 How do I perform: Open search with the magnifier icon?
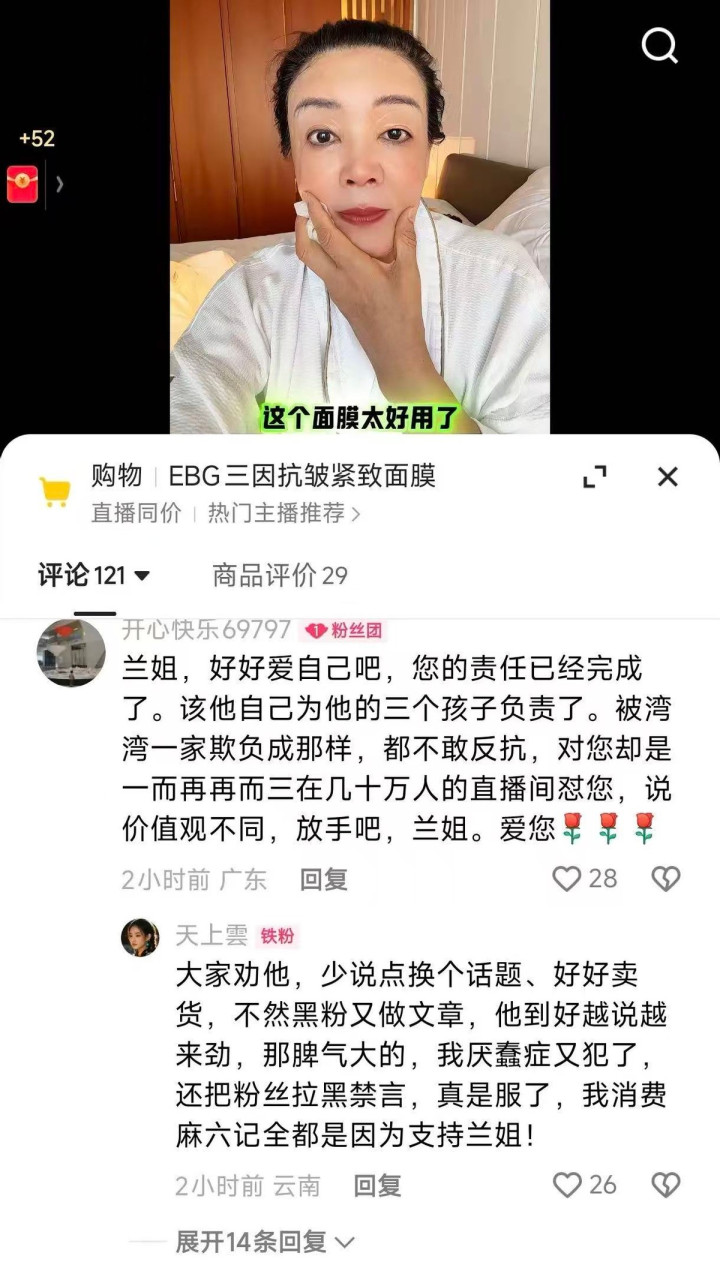click(660, 45)
